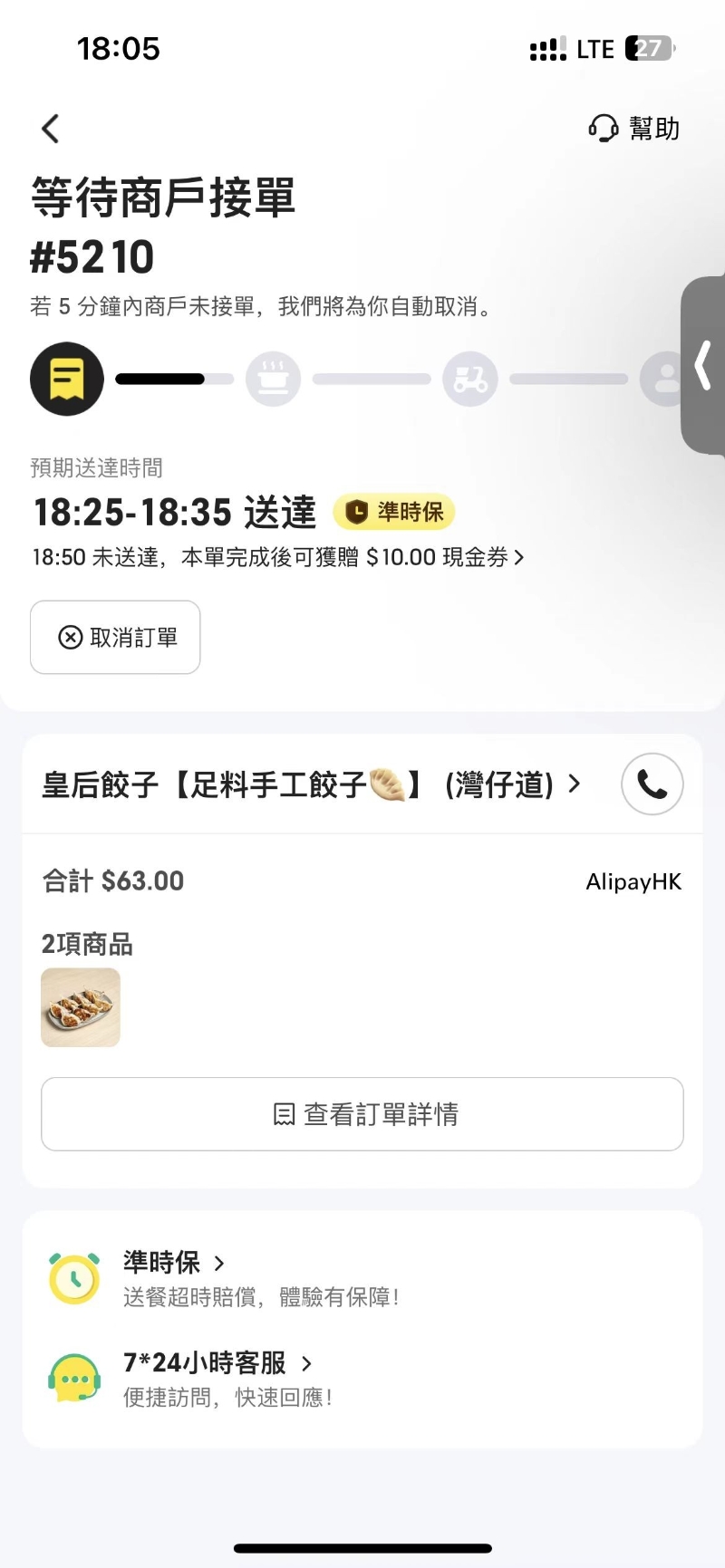Image resolution: width=725 pixels, height=1568 pixels.
Task: Open 皇后餃子 (灣仔道) restaurant page
Action: click(310, 784)
